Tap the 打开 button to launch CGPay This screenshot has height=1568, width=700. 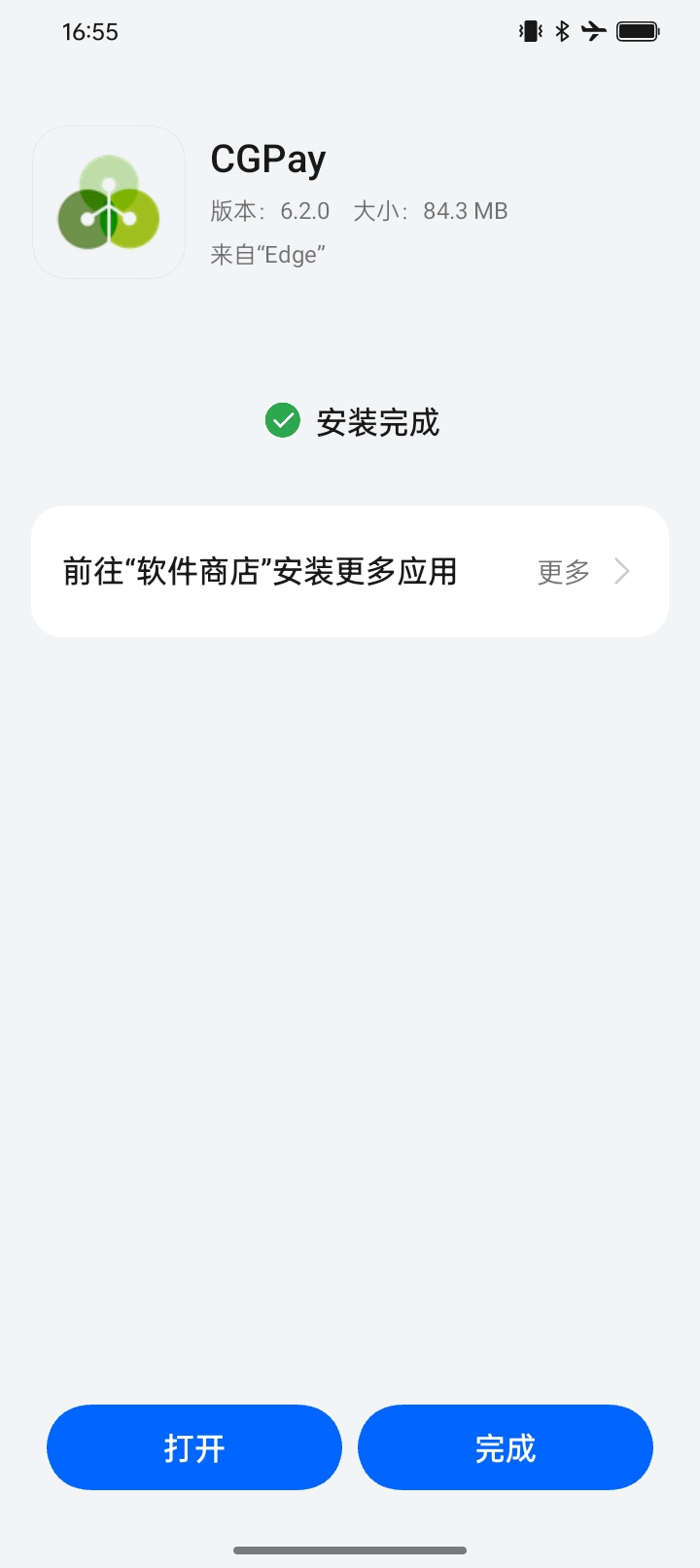pyautogui.click(x=193, y=1447)
